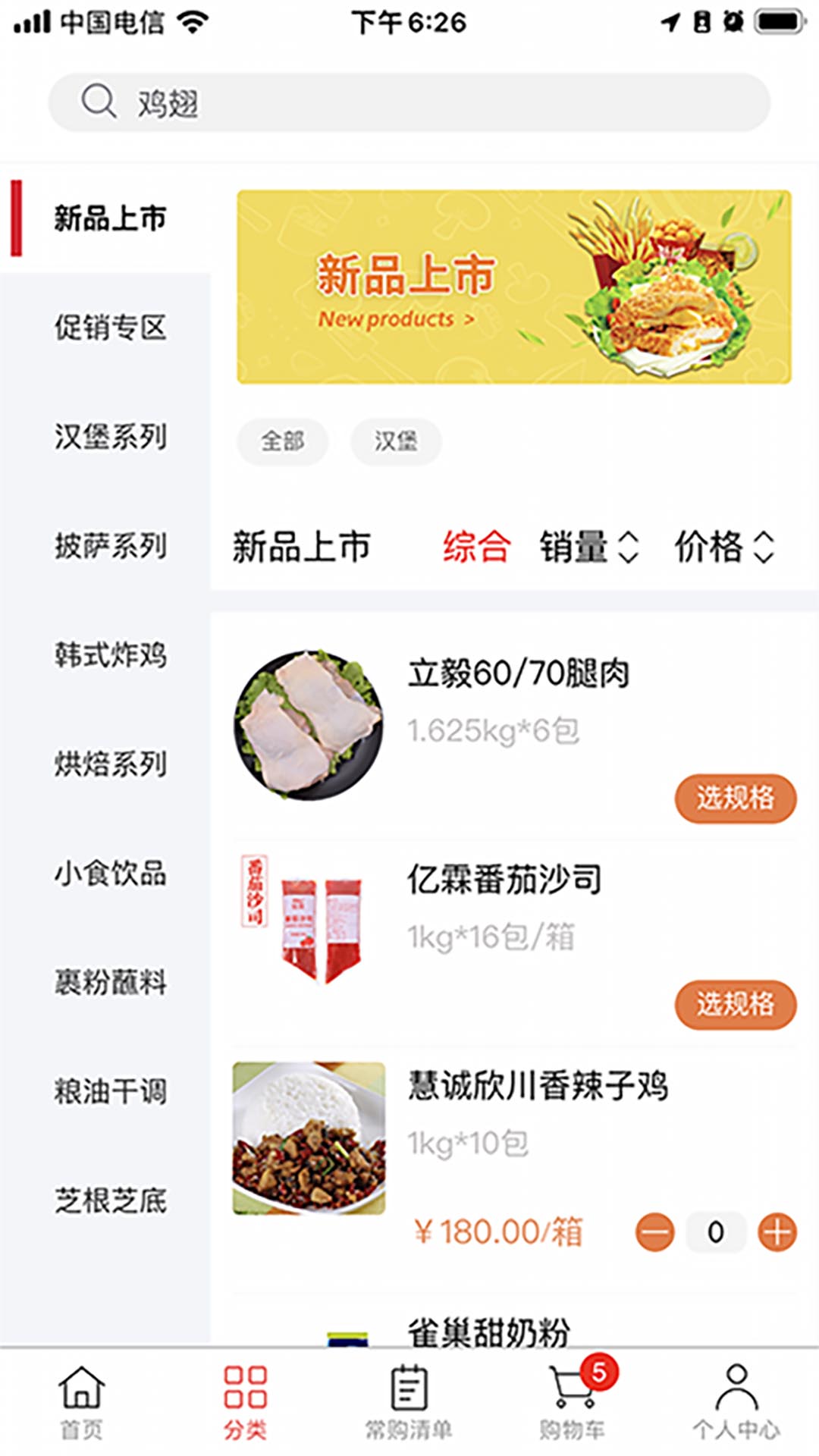Screen dimensions: 819x1456
Task: Open the 新品上市 New products banner
Action: click(x=514, y=287)
